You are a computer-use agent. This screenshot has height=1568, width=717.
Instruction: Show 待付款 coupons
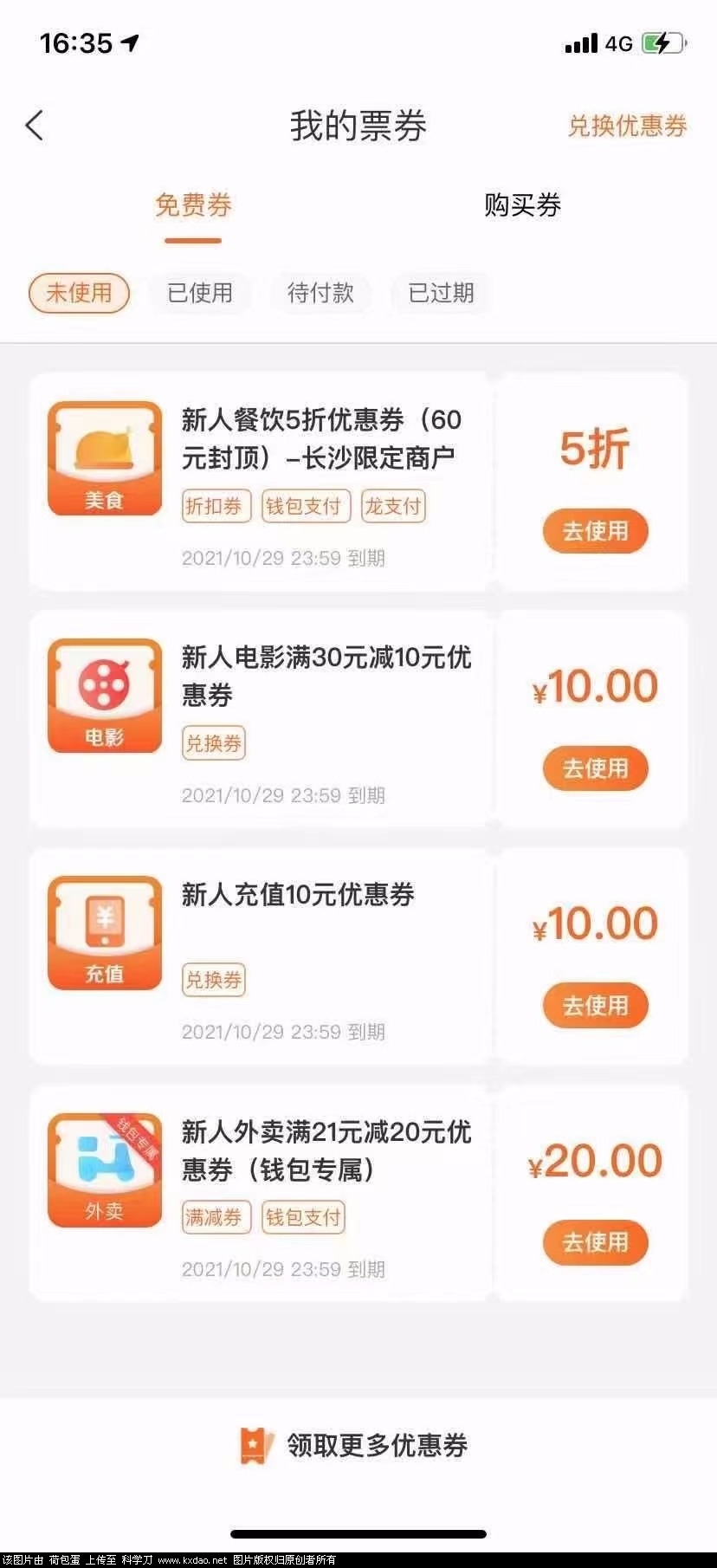[x=320, y=293]
